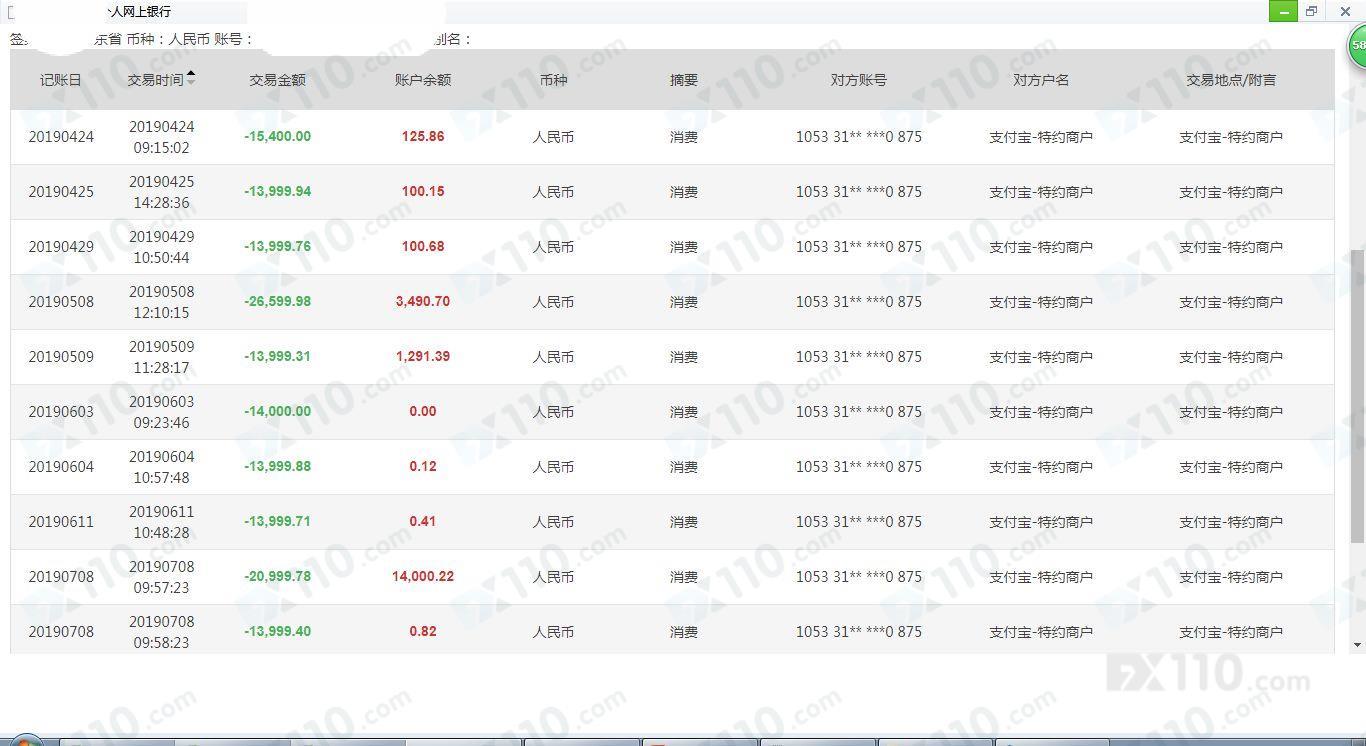Viewport: 1366px width, 746px height.
Task: Click the scrollbar down arrow
Action: (x=1357, y=644)
